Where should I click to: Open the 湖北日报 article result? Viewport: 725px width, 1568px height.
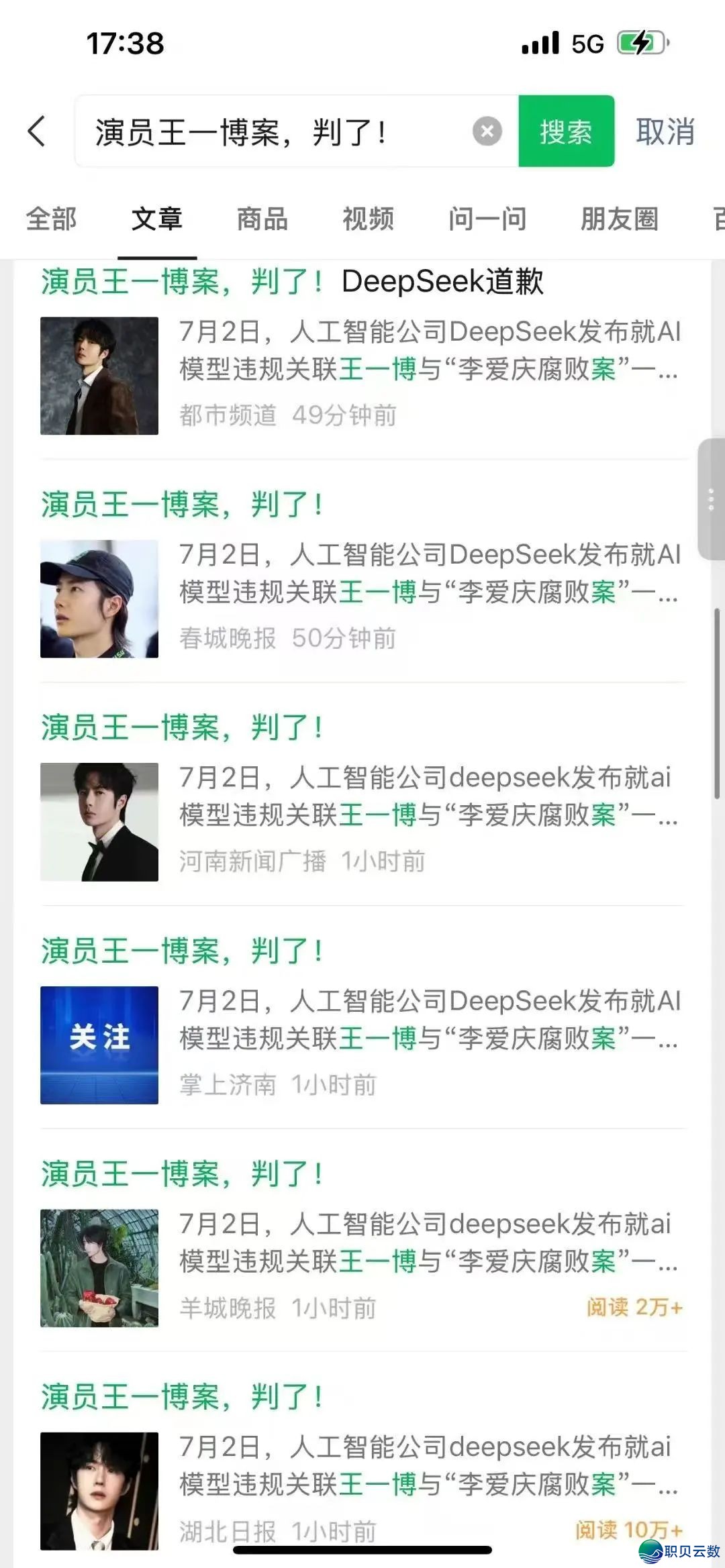(x=362, y=1465)
